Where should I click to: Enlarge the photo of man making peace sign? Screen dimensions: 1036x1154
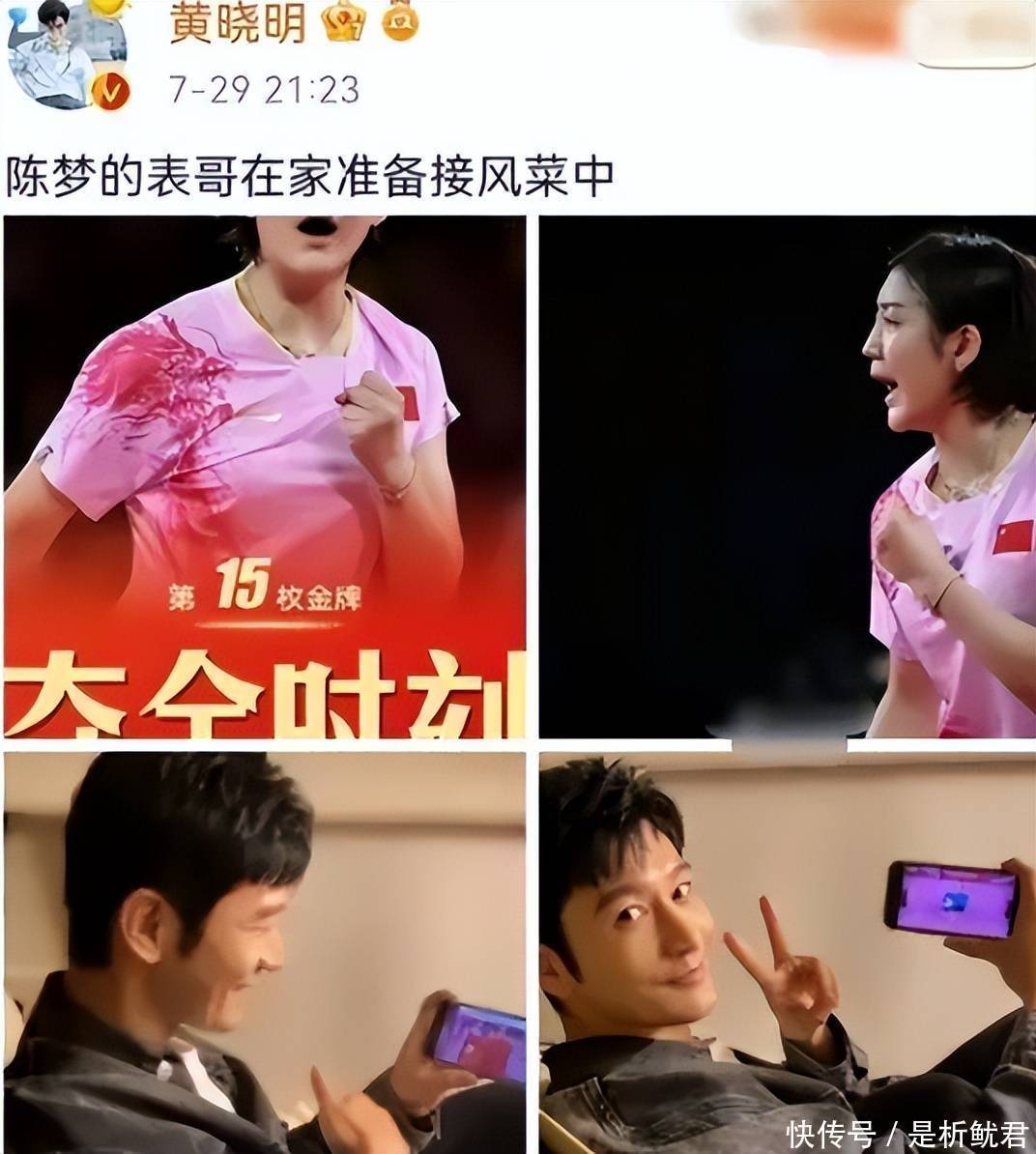(788, 952)
